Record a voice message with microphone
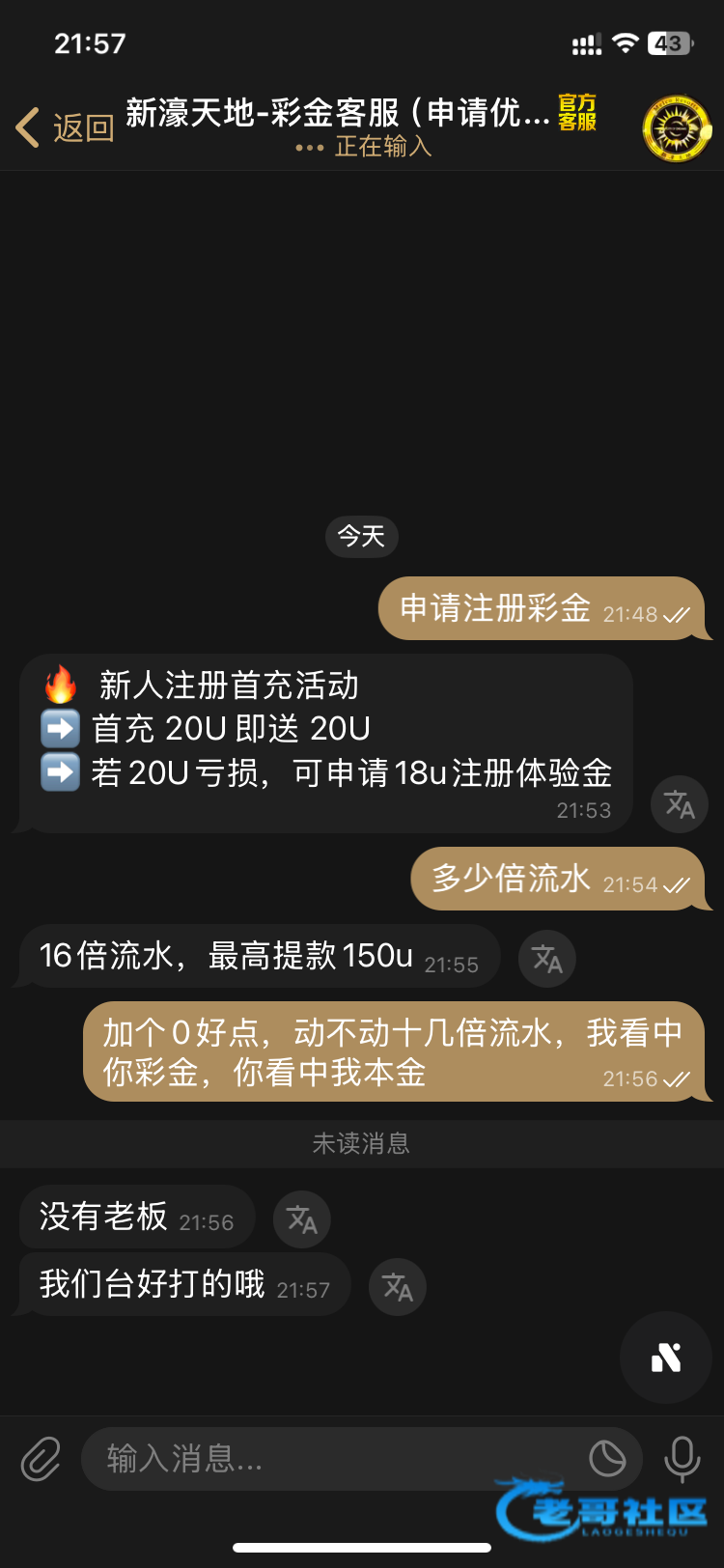This screenshot has width=724, height=1568. pyautogui.click(x=682, y=1458)
